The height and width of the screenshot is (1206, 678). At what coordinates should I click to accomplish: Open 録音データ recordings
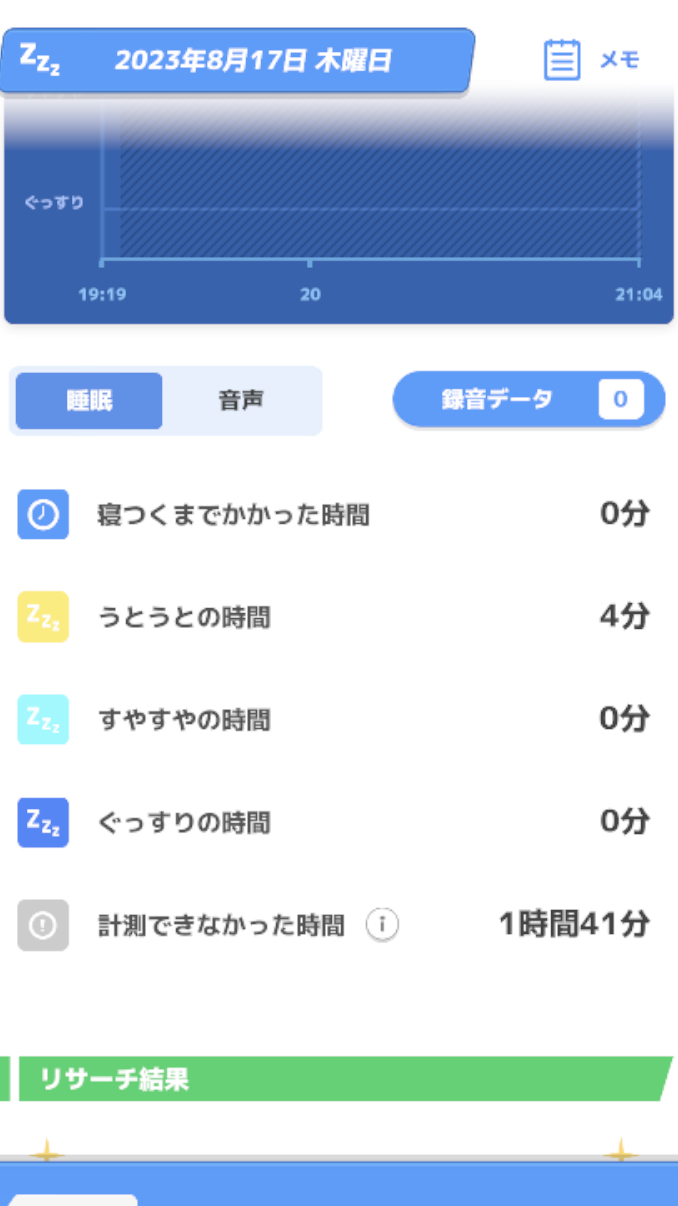528,400
